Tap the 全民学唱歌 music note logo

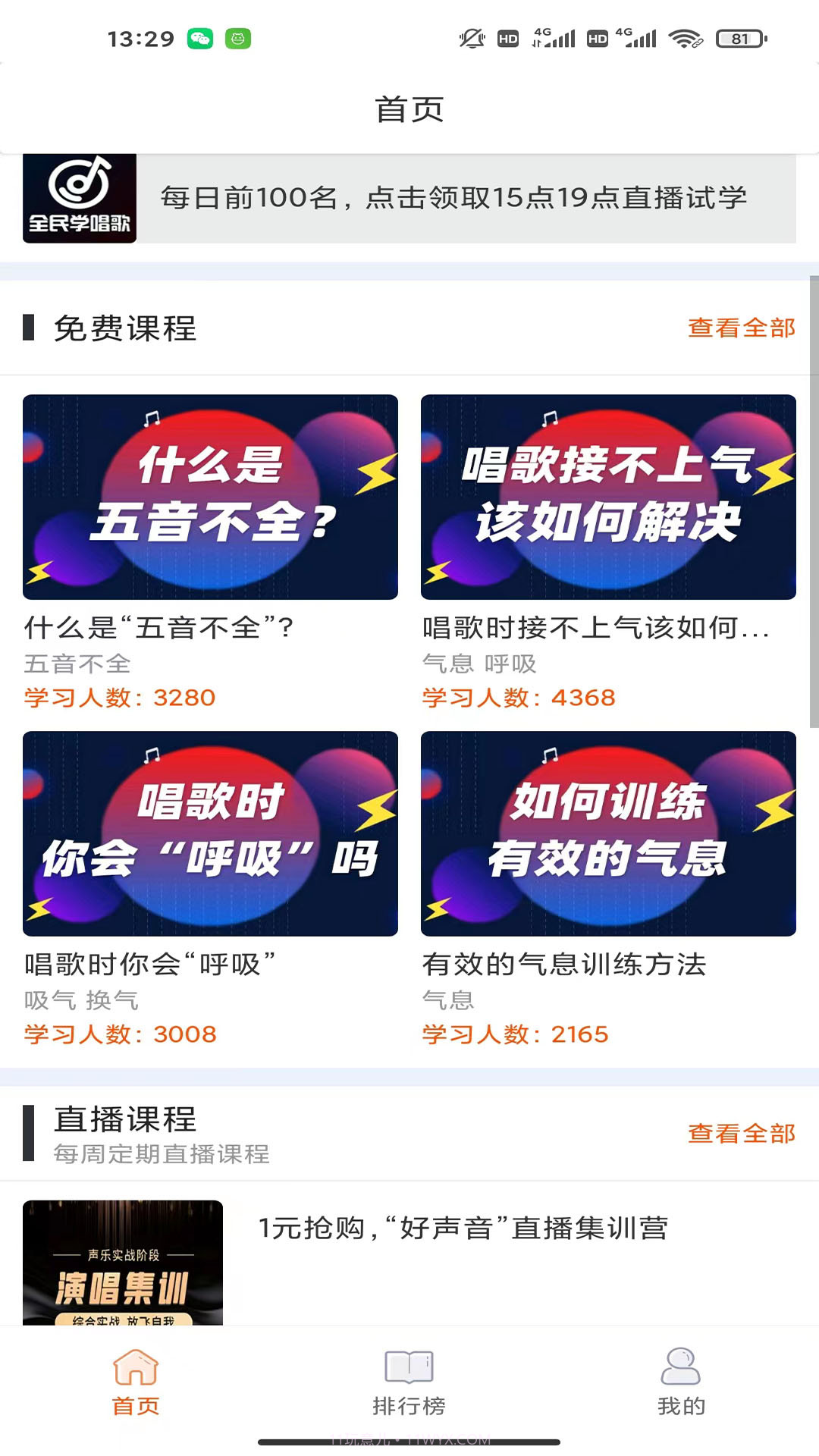78,199
